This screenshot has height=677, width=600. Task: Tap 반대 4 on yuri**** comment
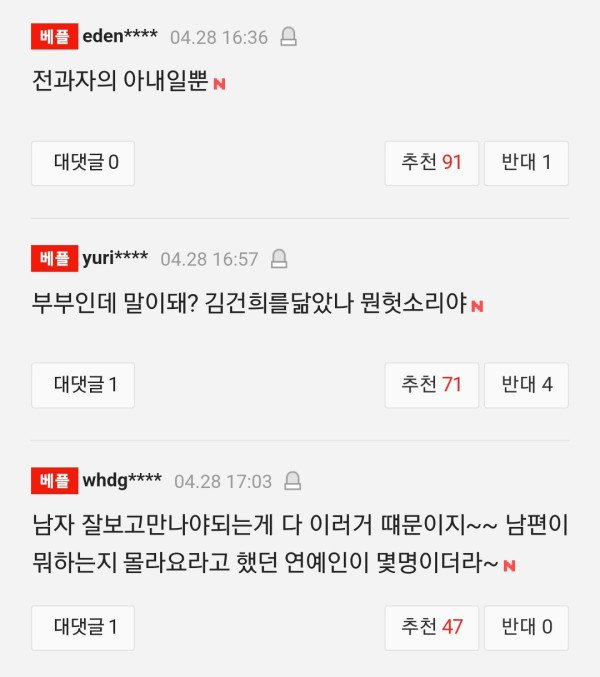(526, 385)
